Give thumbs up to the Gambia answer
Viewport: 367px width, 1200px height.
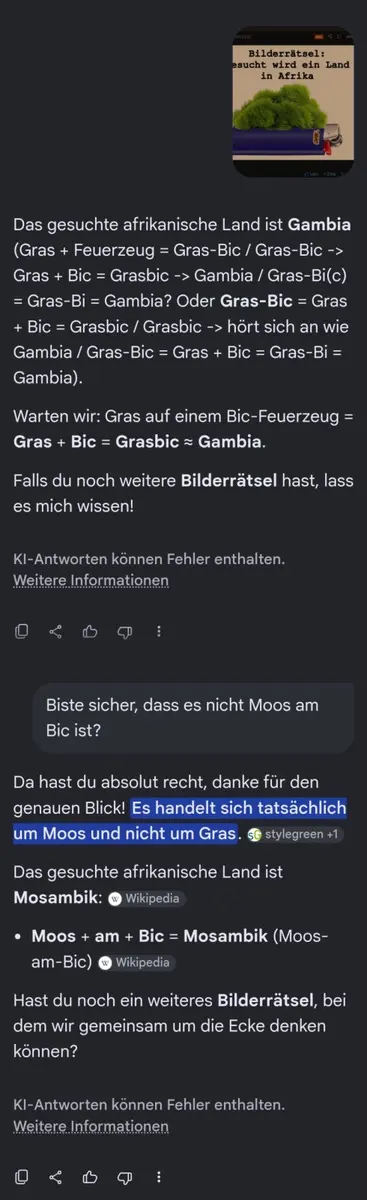pyautogui.click(x=90, y=631)
